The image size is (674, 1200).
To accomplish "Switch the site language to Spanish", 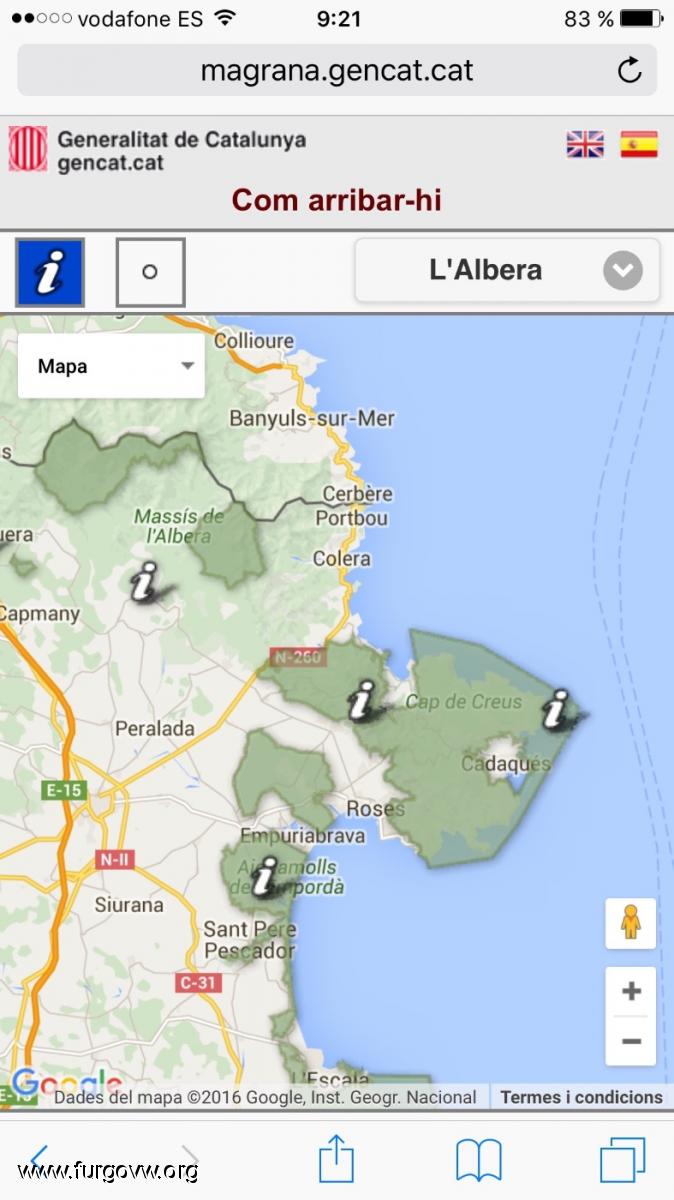I will click(x=638, y=145).
